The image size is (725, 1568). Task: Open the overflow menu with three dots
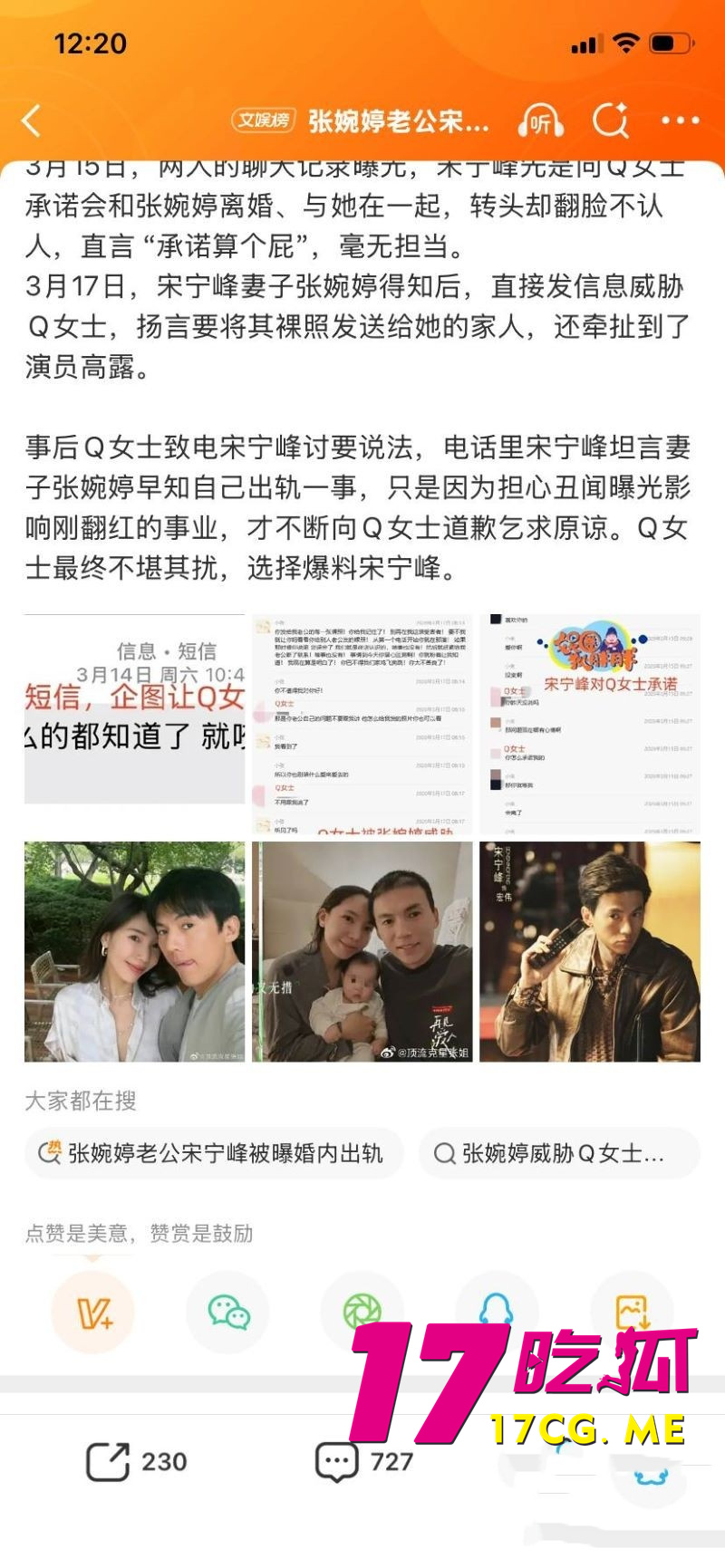(680, 120)
